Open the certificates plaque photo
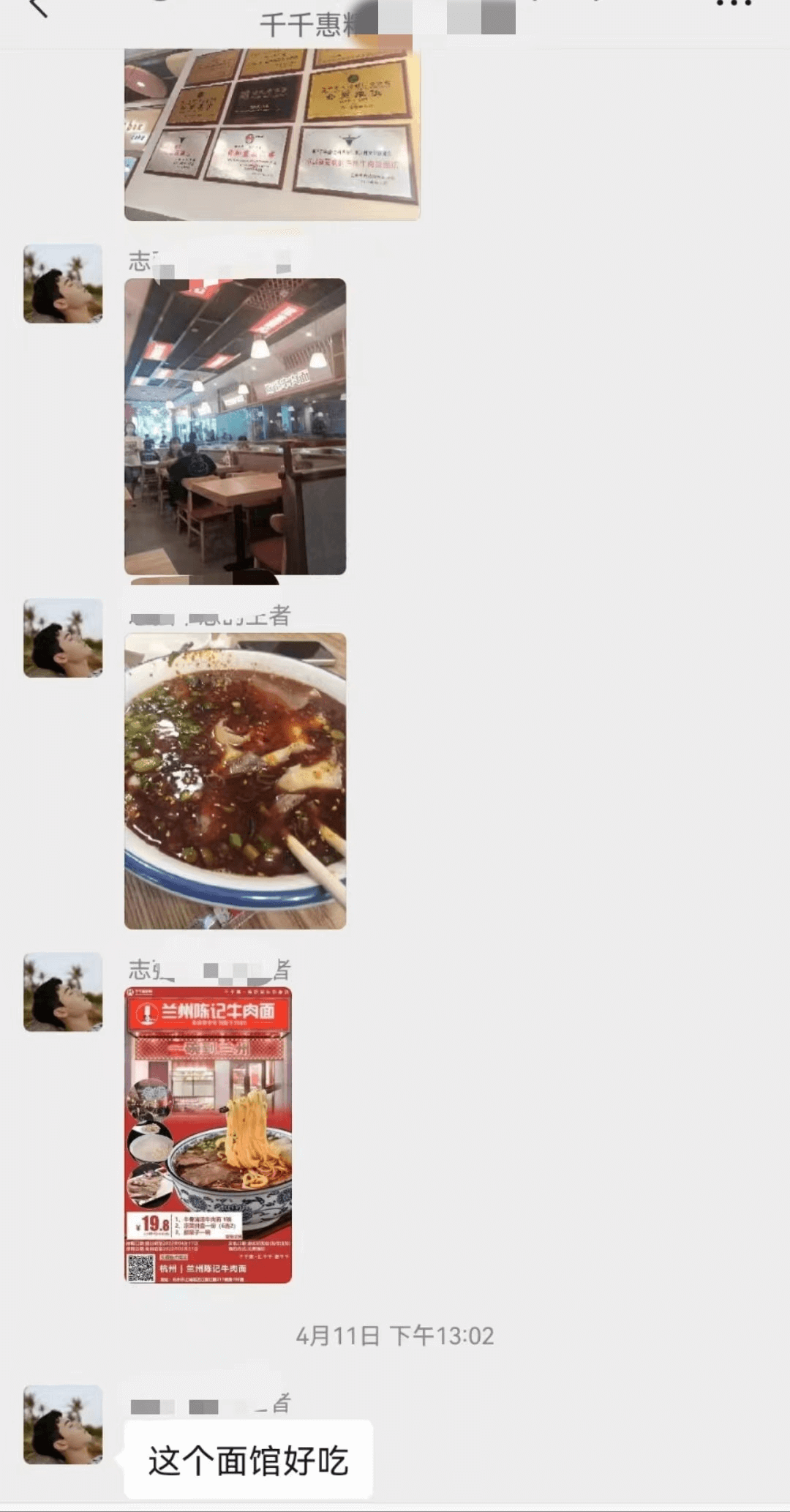This screenshot has height=1512, width=790. [272, 135]
